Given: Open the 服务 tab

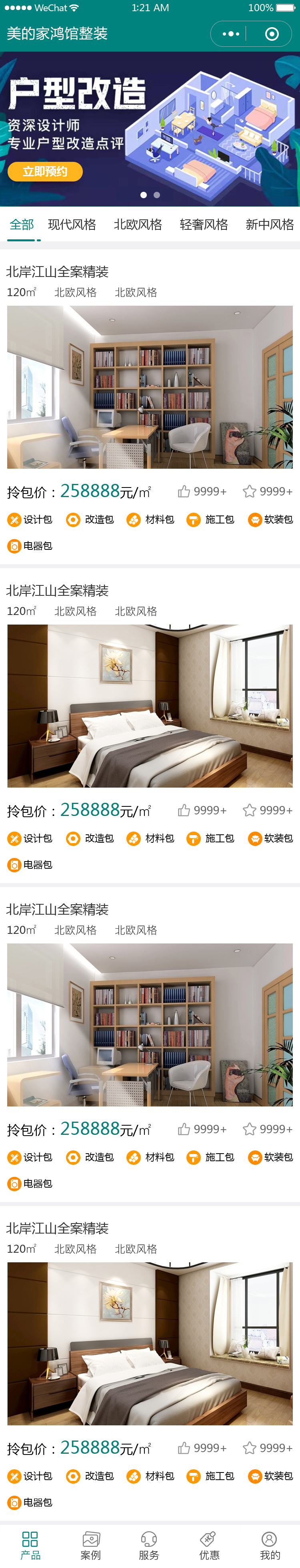Looking at the screenshot, I should (149, 1546).
